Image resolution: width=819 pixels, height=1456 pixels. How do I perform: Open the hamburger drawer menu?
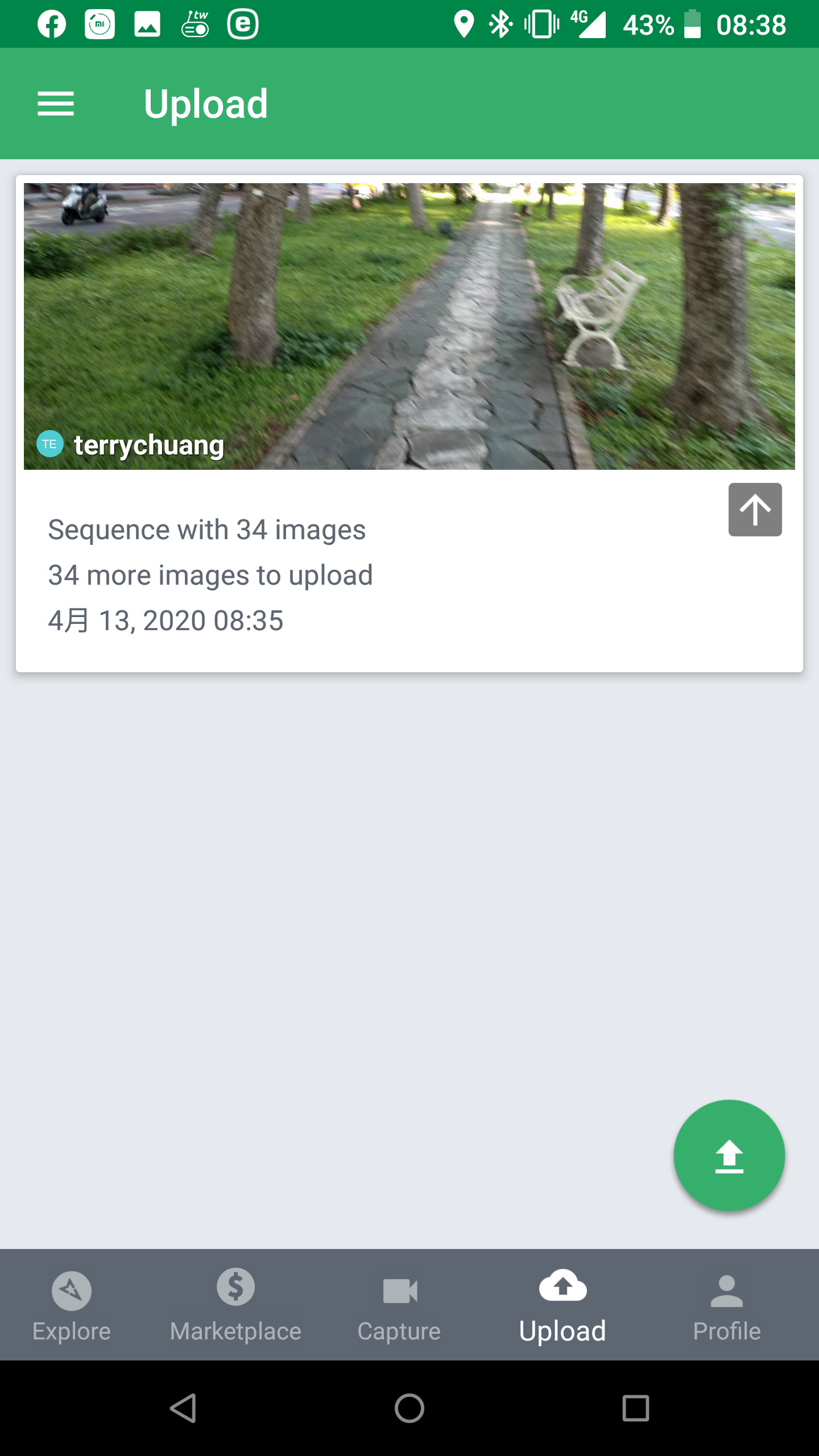56,104
